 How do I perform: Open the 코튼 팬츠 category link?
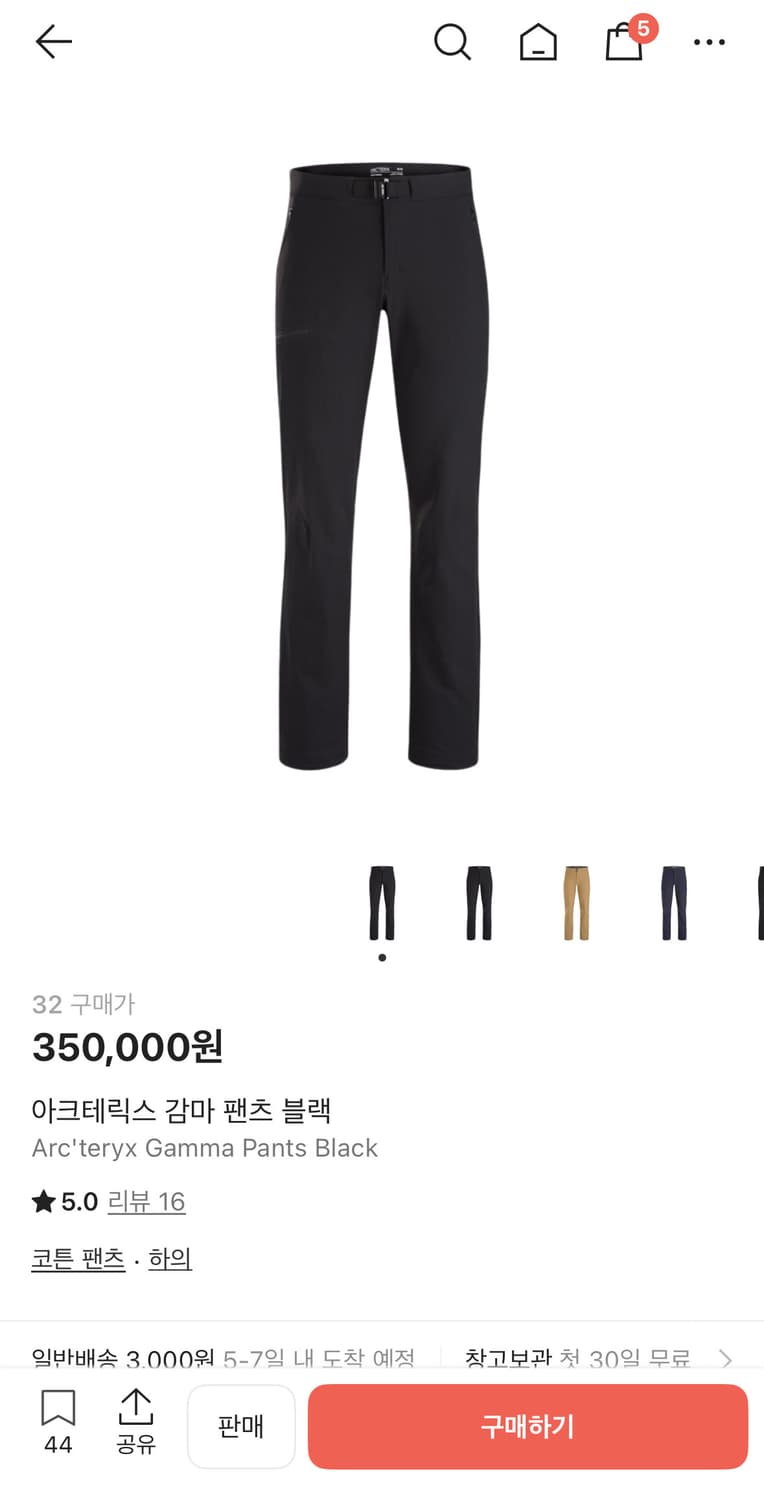click(78, 1258)
